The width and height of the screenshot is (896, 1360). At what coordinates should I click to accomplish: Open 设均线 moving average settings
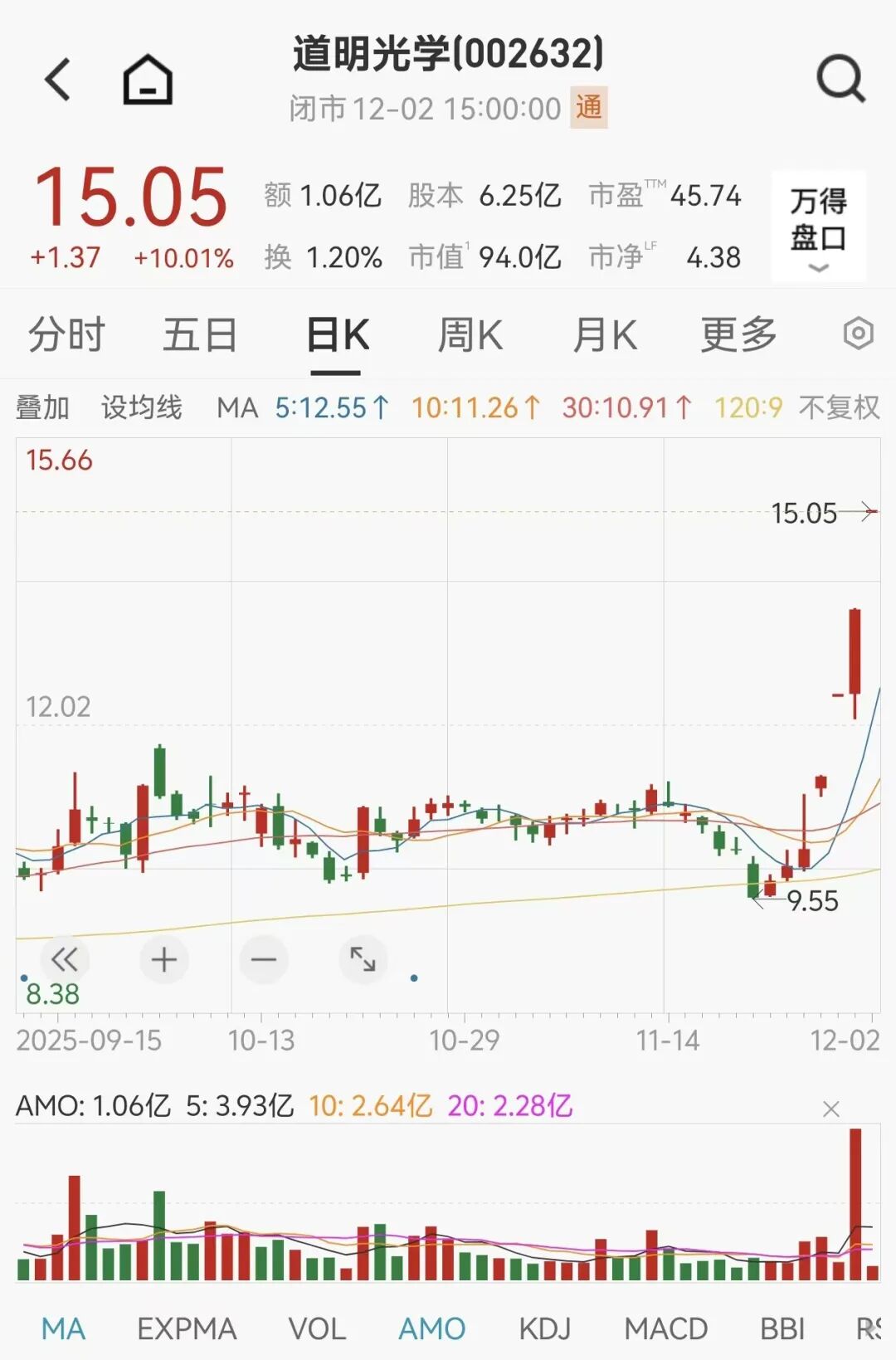[x=141, y=407]
